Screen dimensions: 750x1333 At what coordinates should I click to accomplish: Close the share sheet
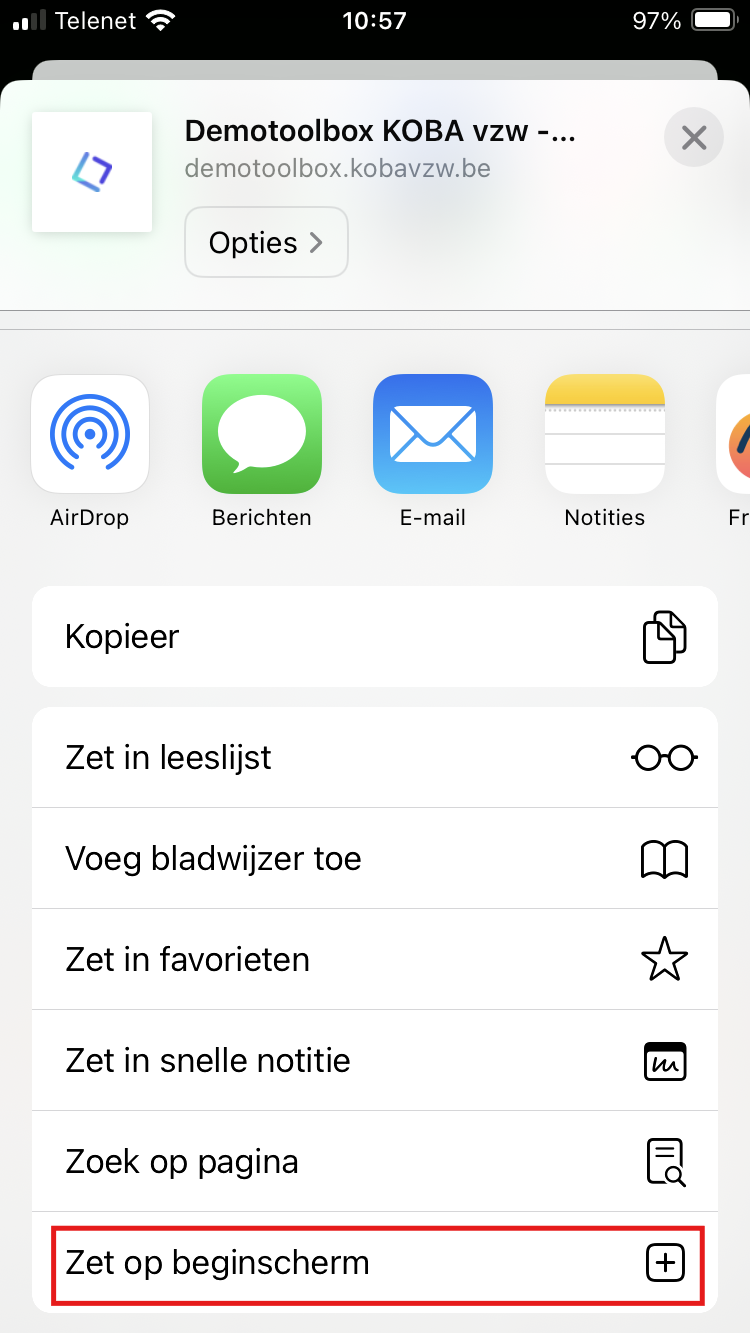point(693,137)
